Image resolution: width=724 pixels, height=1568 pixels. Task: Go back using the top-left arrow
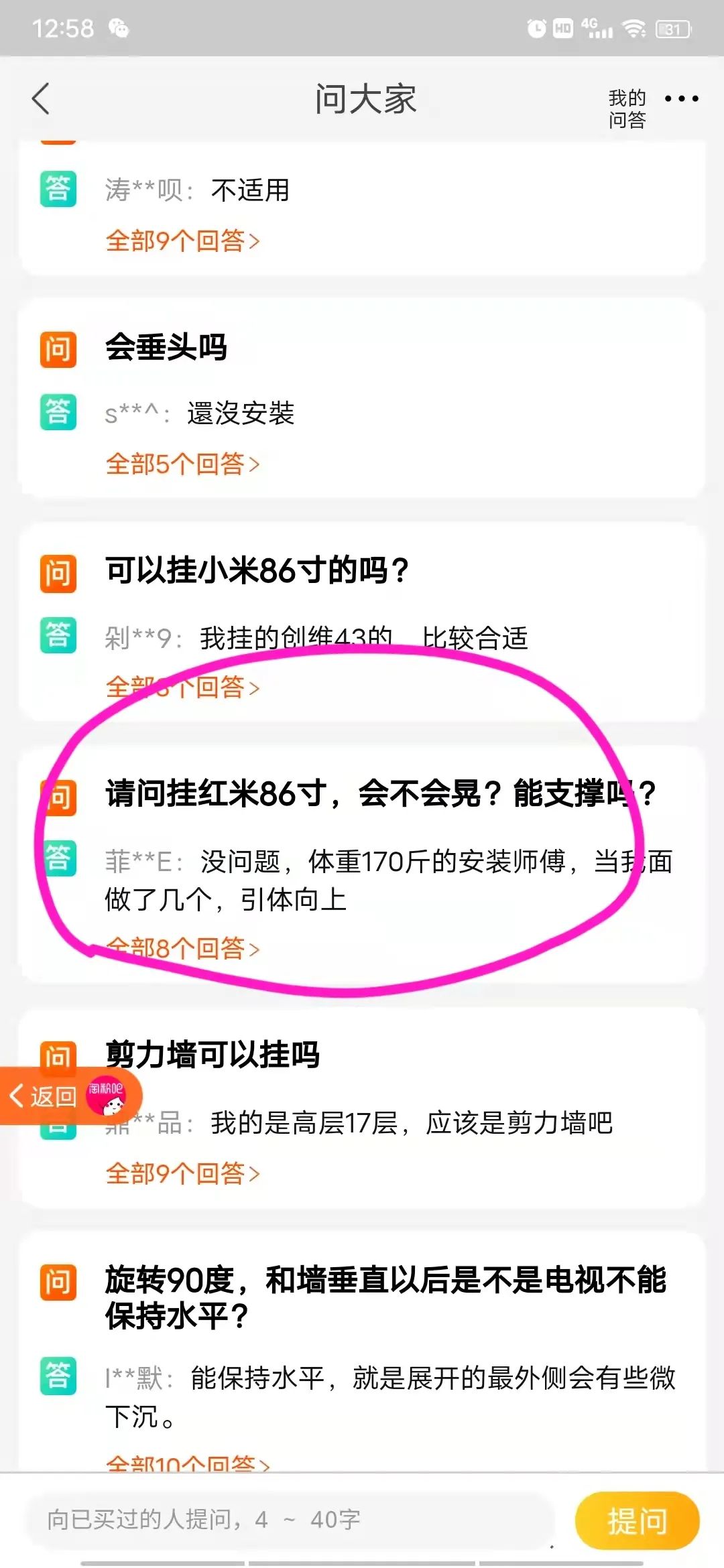pyautogui.click(x=42, y=99)
